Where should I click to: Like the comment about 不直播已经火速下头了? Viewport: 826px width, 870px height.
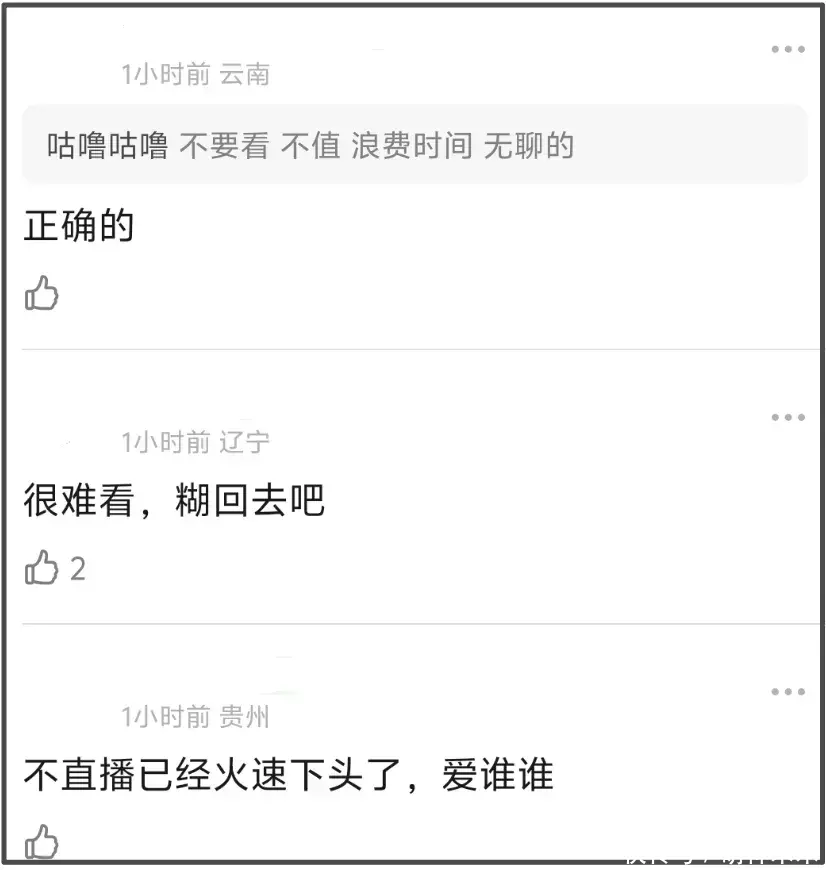pos(42,842)
